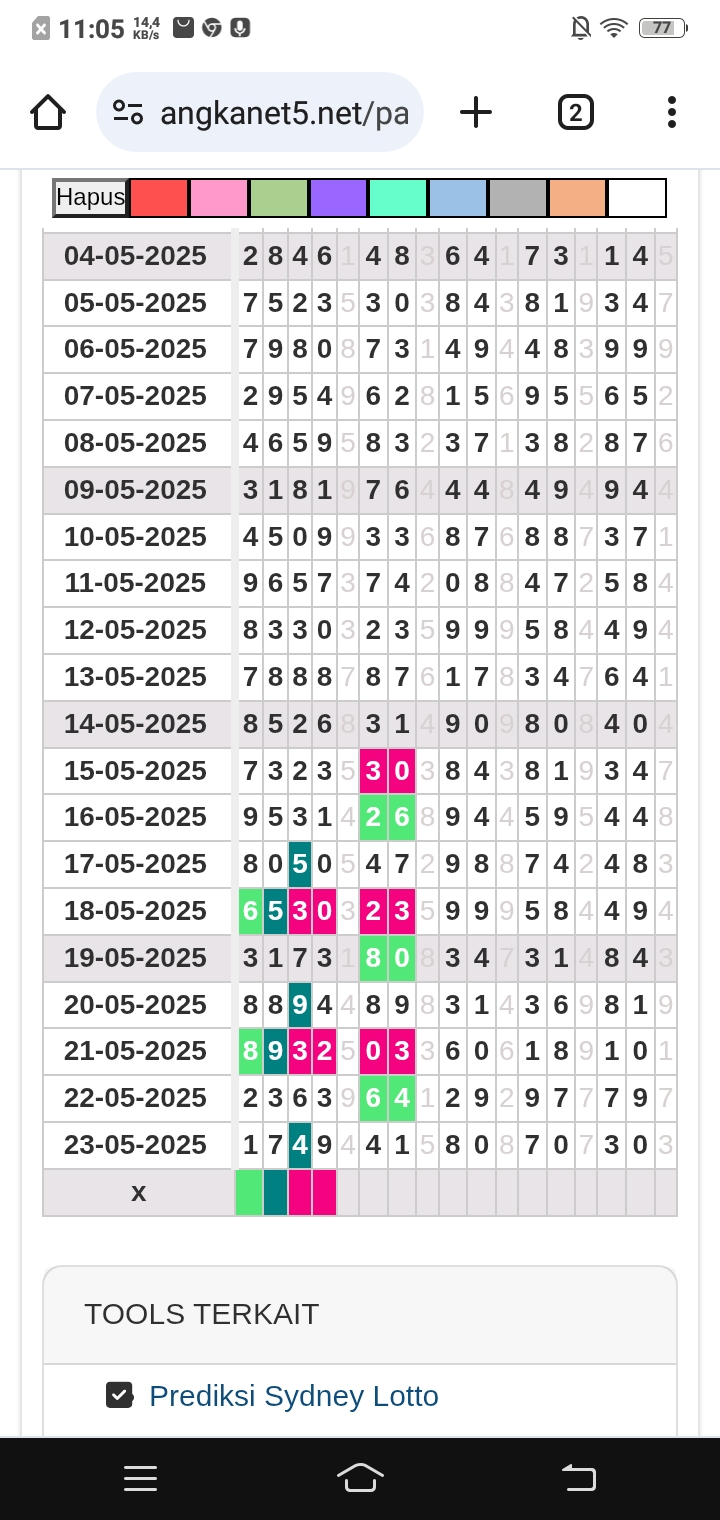Pick the orange color swatch
The image size is (720, 1520).
click(578, 198)
